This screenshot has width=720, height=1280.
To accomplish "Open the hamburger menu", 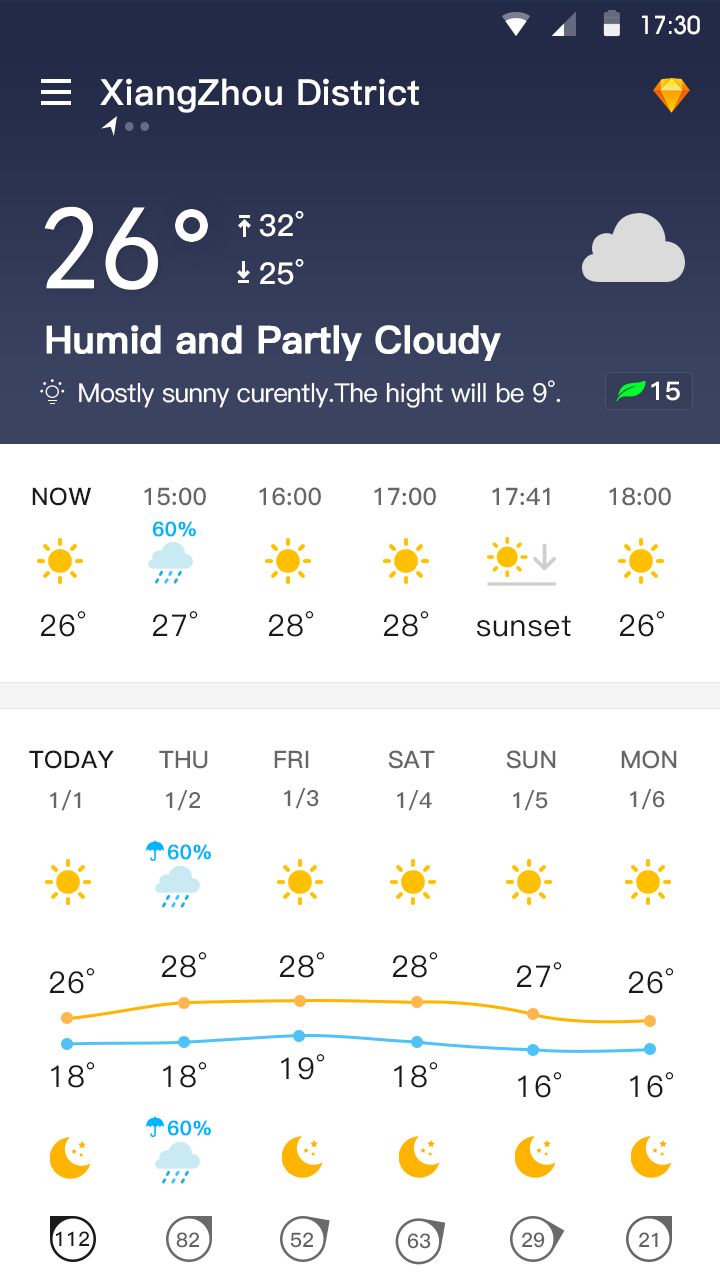I will click(x=56, y=93).
